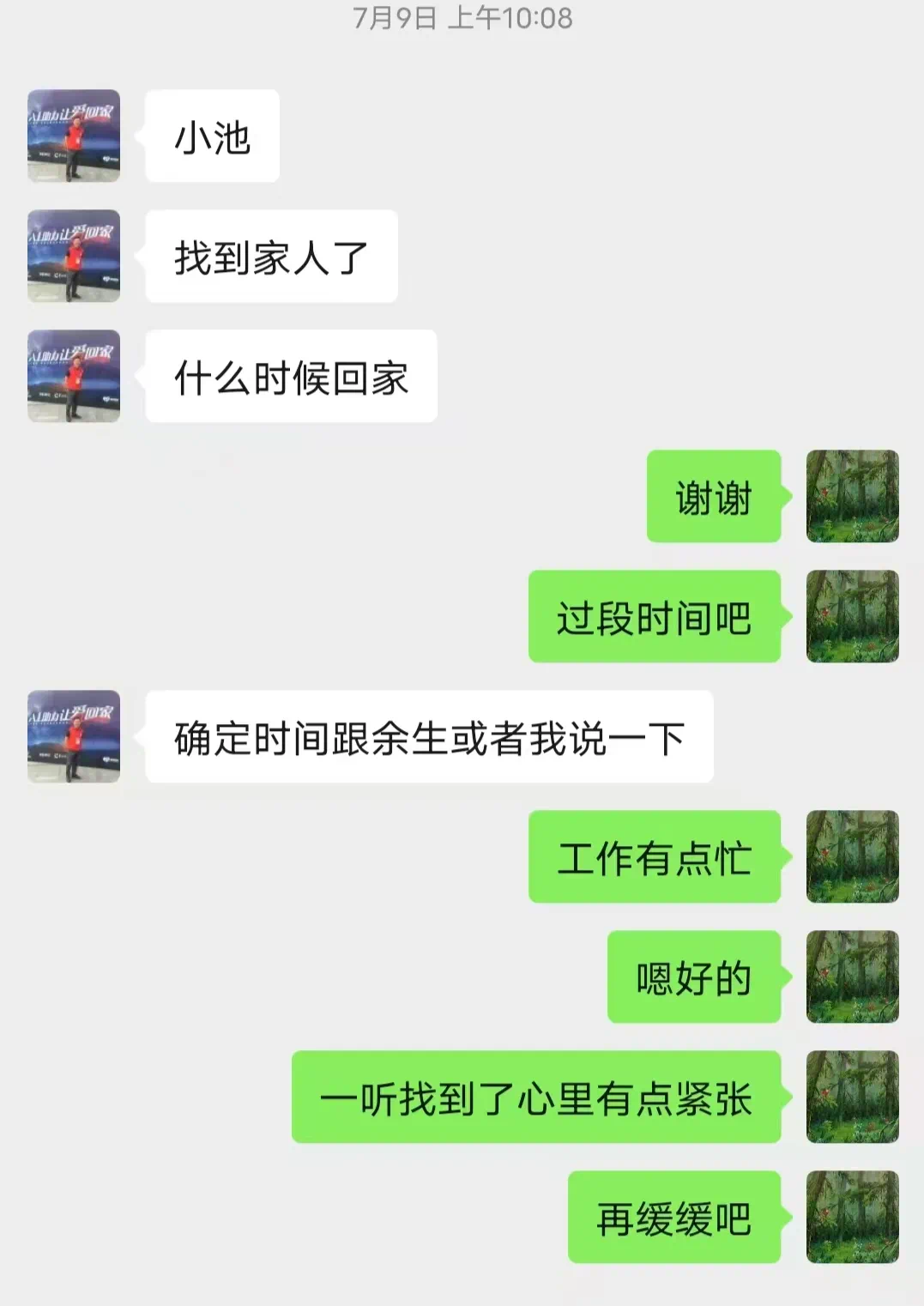Tap the 嗯好的 green bubble
Image resolution: width=924 pixels, height=1306 pixels.
point(693,976)
